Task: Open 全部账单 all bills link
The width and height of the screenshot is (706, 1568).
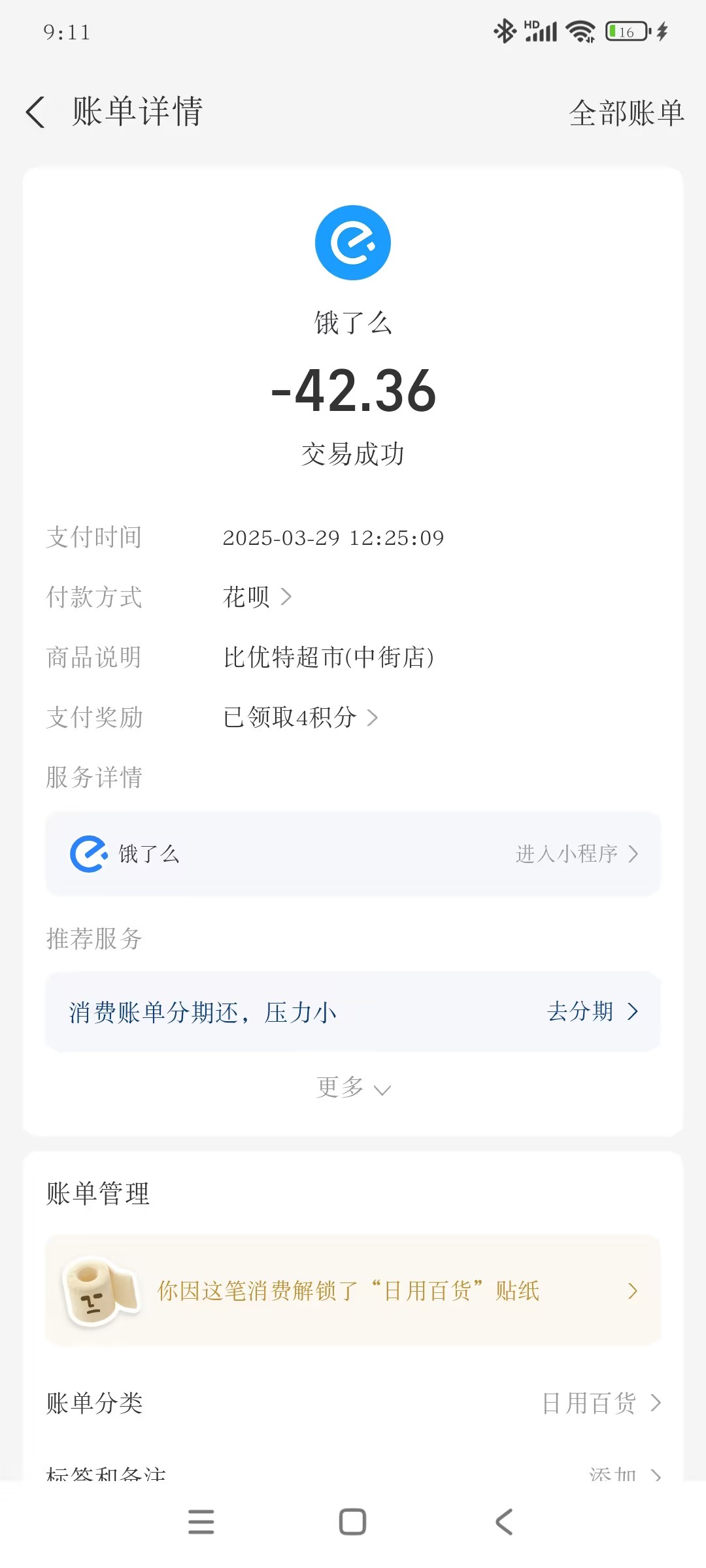Action: tap(626, 113)
